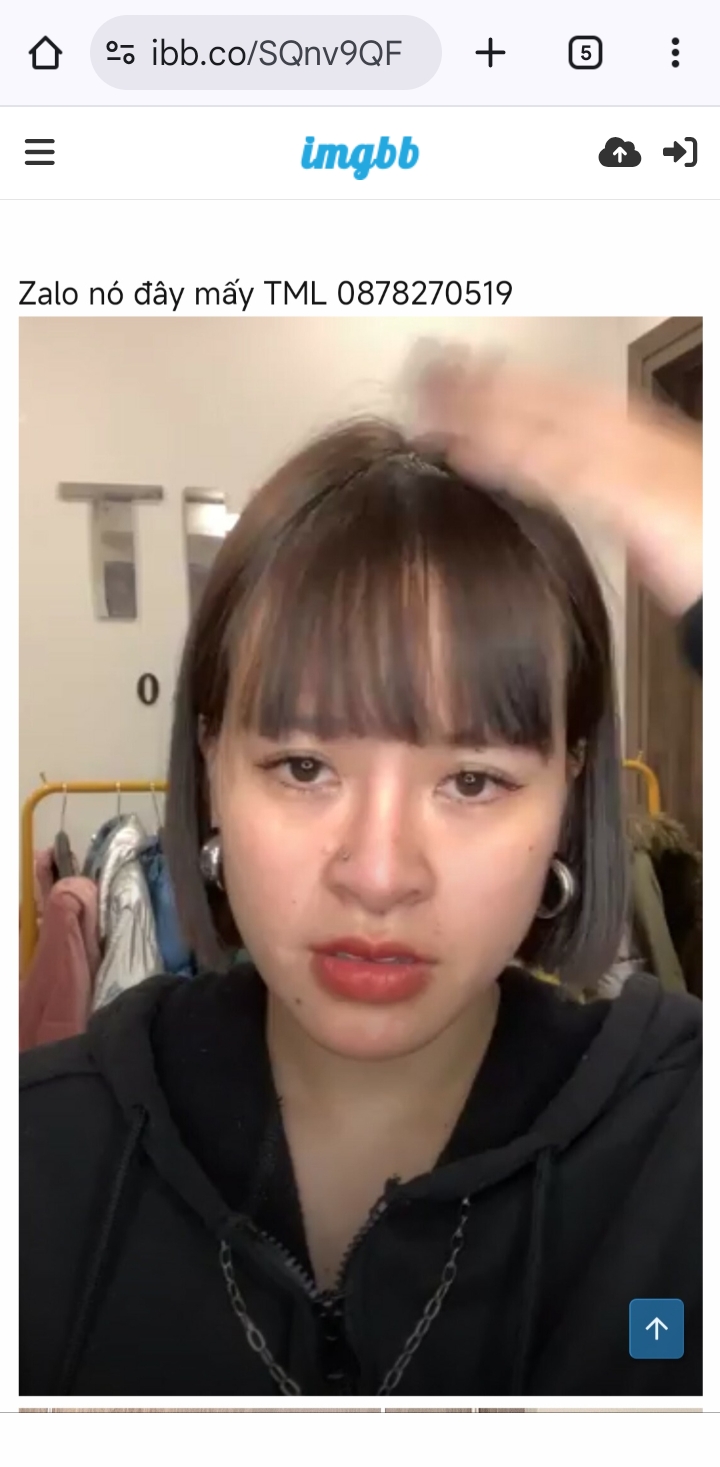View site info next to the URL
The image size is (720, 1467).
point(121,53)
